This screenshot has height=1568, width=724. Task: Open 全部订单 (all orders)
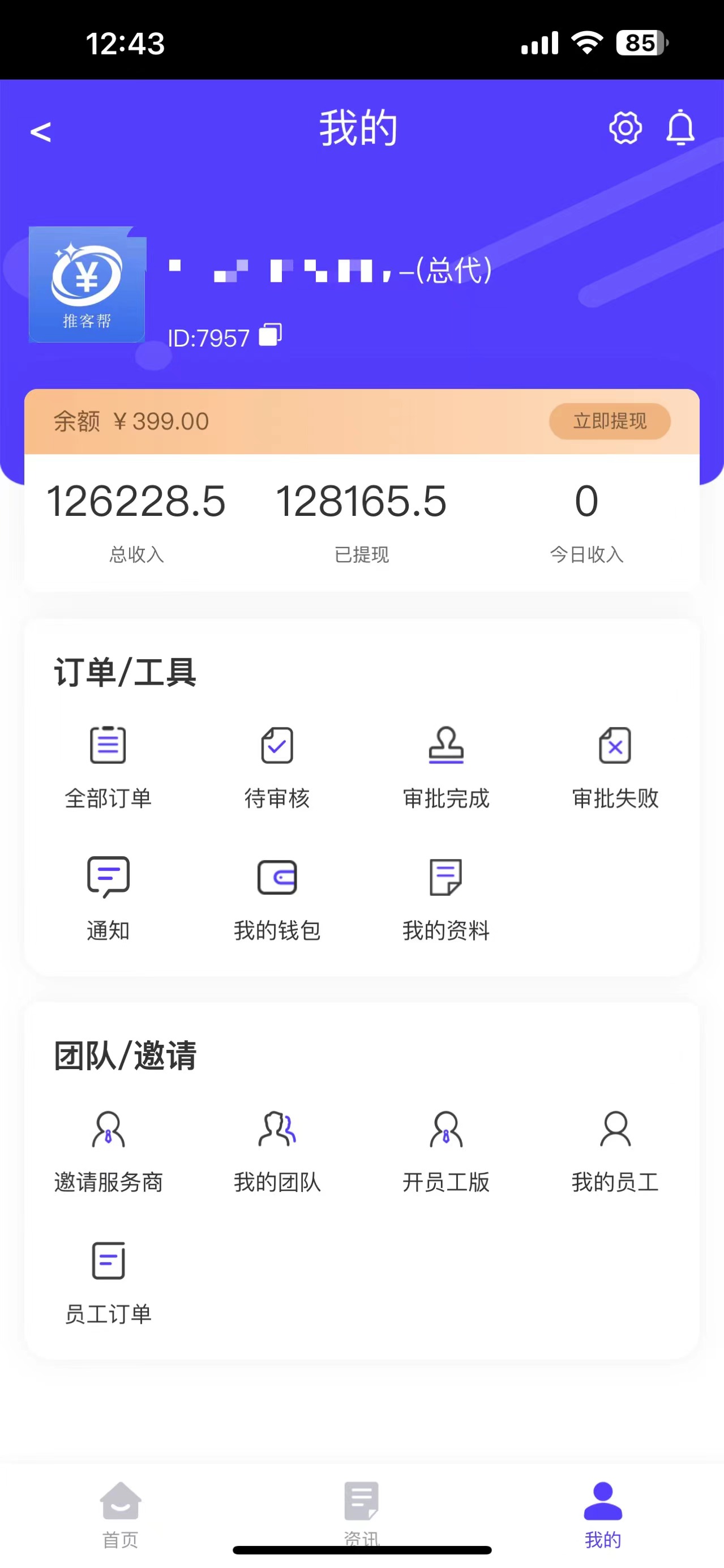pos(108,766)
